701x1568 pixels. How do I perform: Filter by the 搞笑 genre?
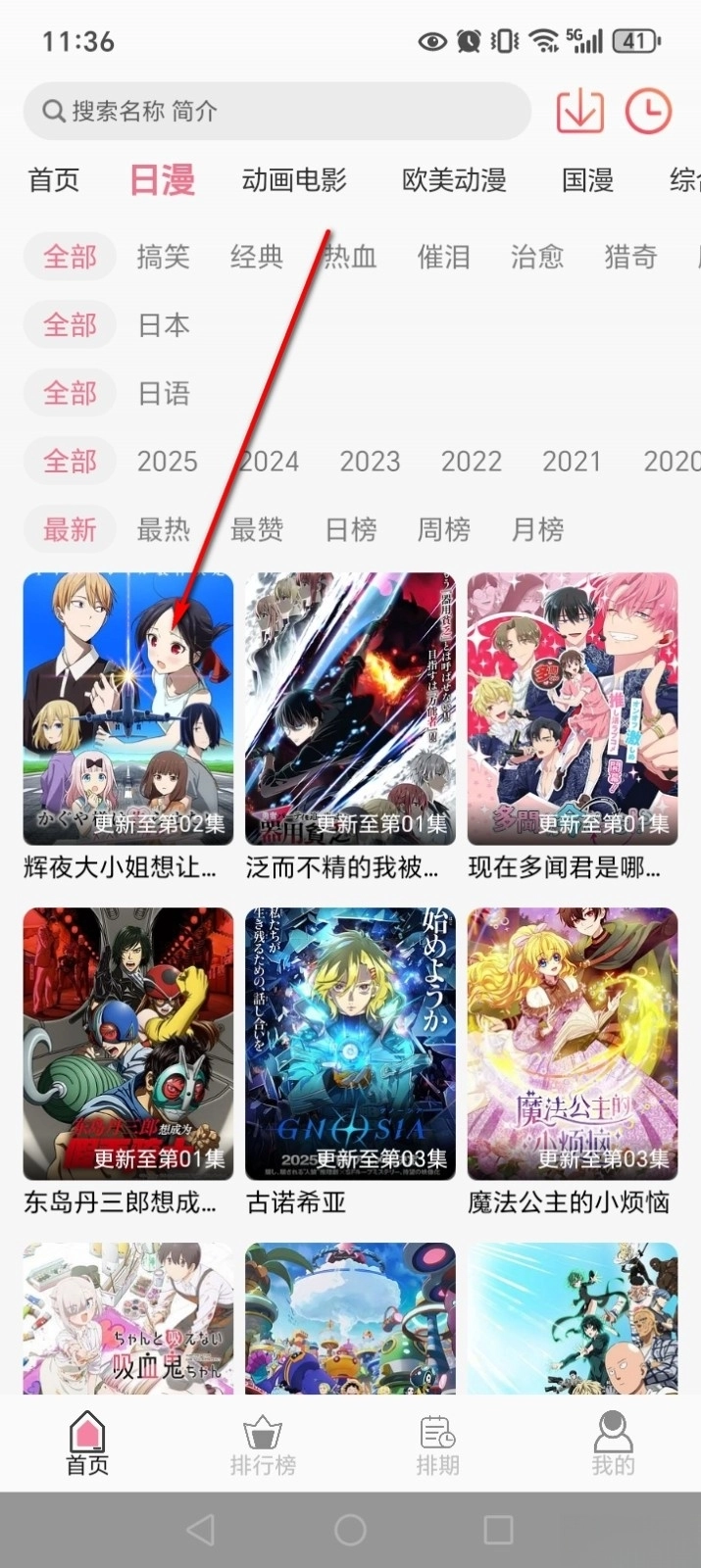(x=163, y=257)
